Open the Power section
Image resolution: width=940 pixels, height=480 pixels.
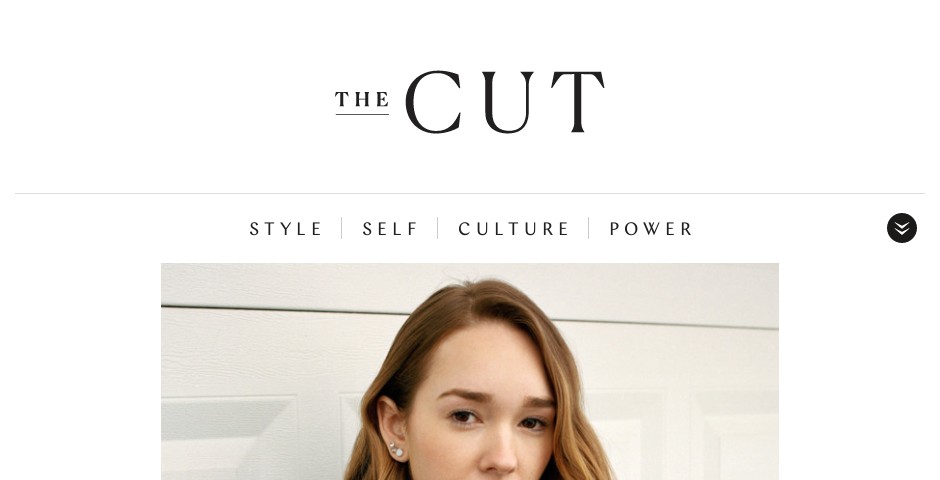click(651, 229)
